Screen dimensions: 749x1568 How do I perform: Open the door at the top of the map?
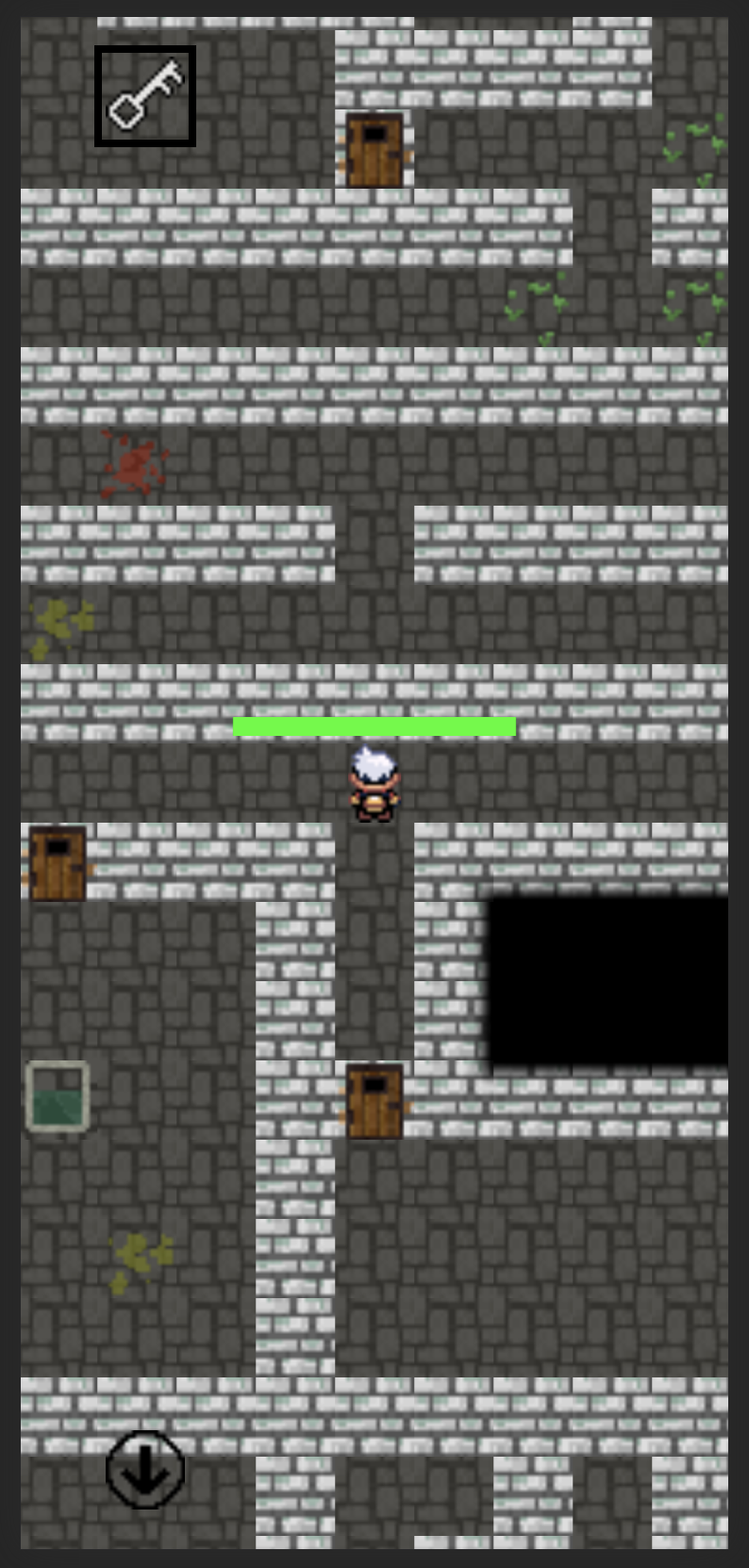(x=373, y=149)
